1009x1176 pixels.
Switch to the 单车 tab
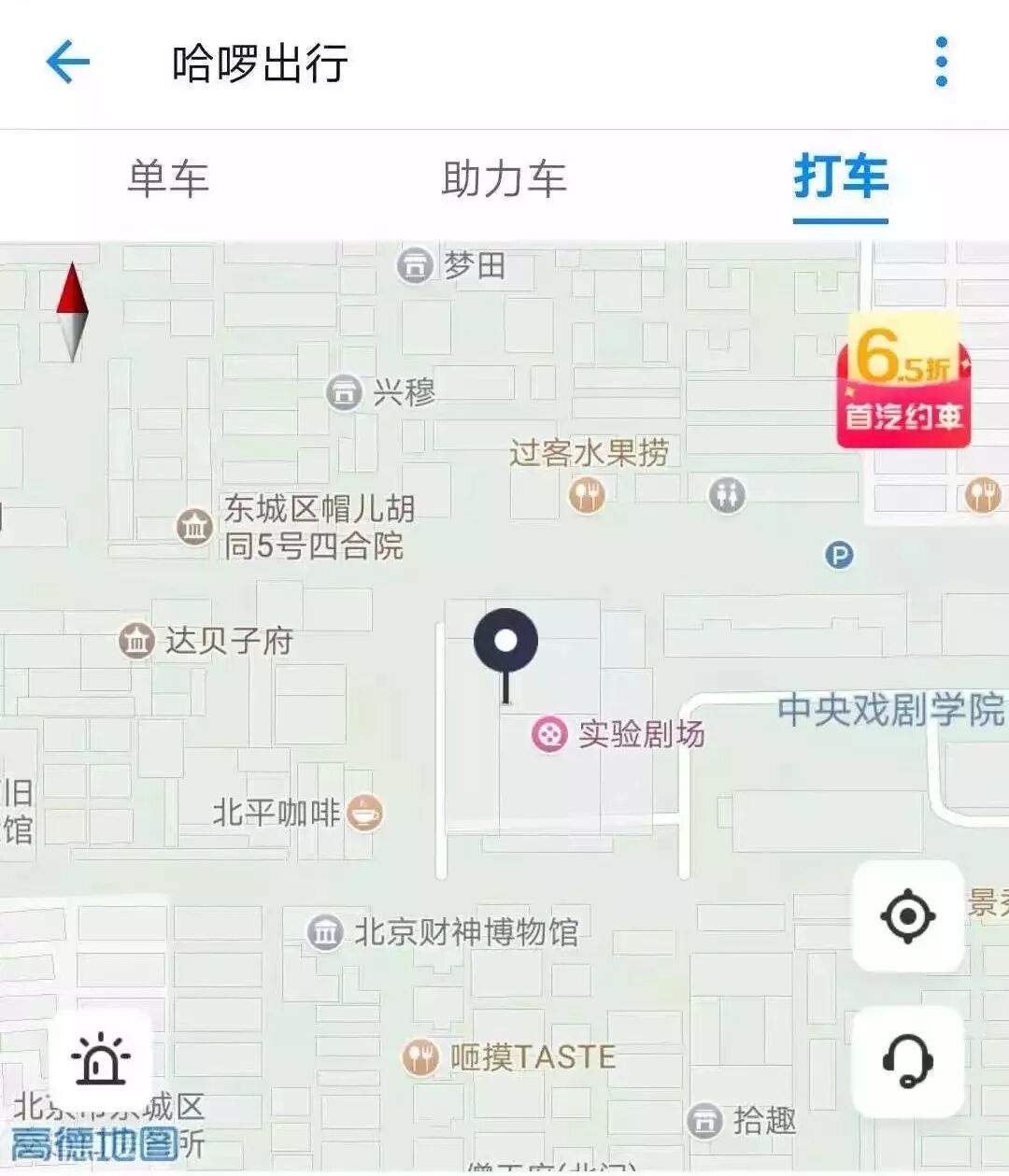168,178
